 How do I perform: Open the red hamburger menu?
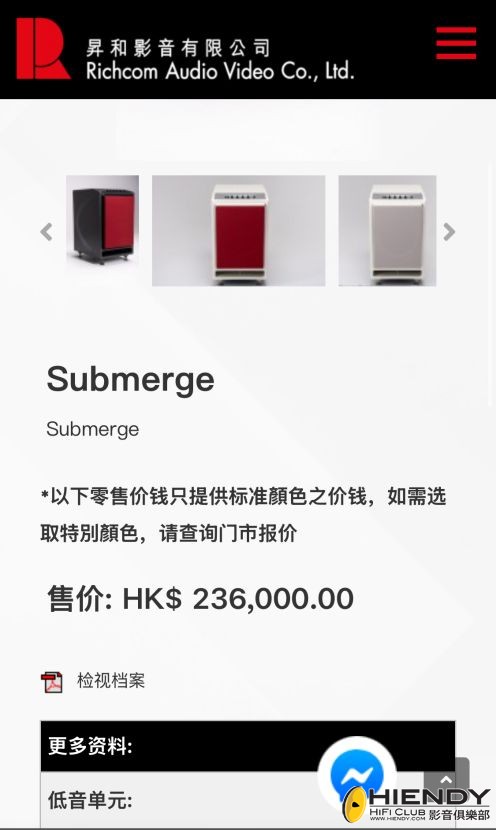click(456, 43)
